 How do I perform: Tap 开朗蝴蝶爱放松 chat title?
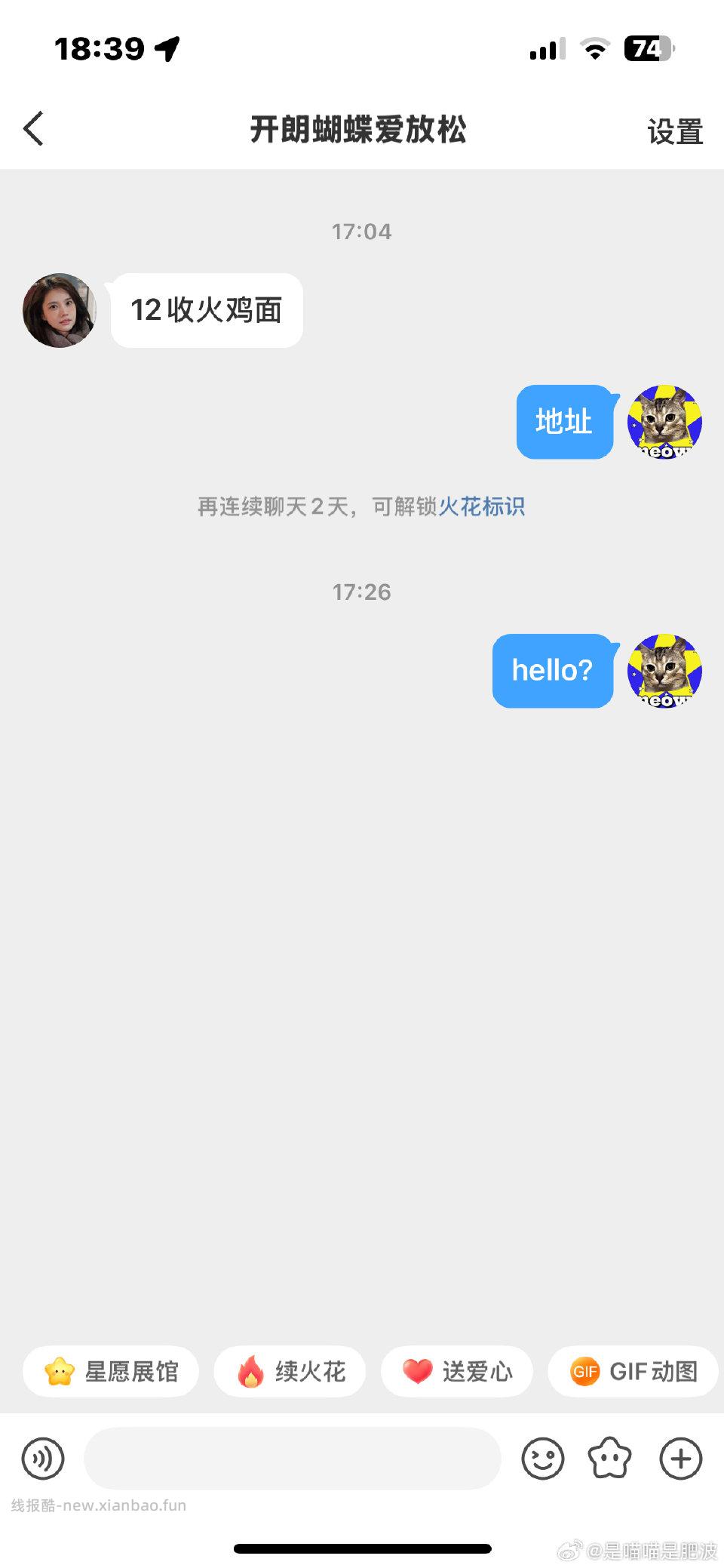tap(359, 128)
